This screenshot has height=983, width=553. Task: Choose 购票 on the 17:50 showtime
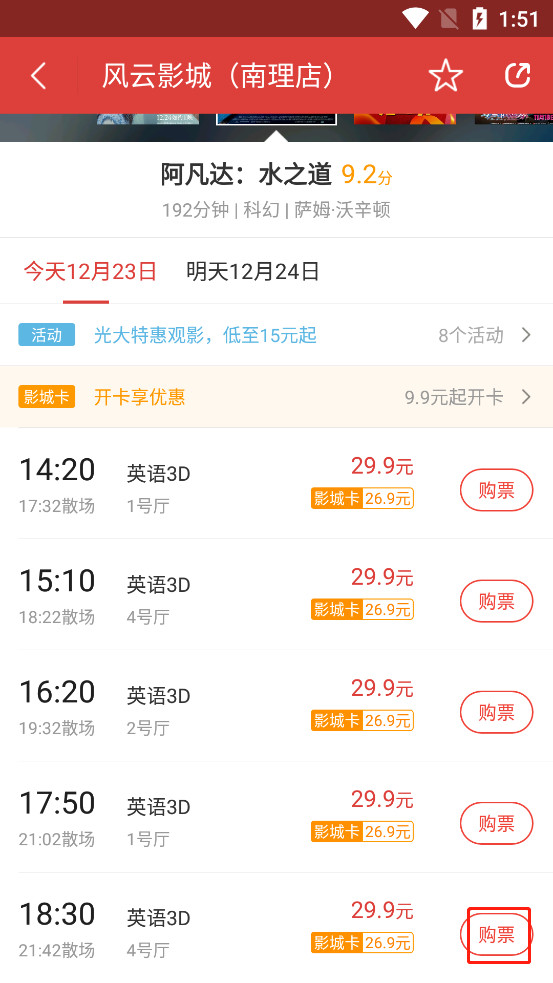click(497, 823)
